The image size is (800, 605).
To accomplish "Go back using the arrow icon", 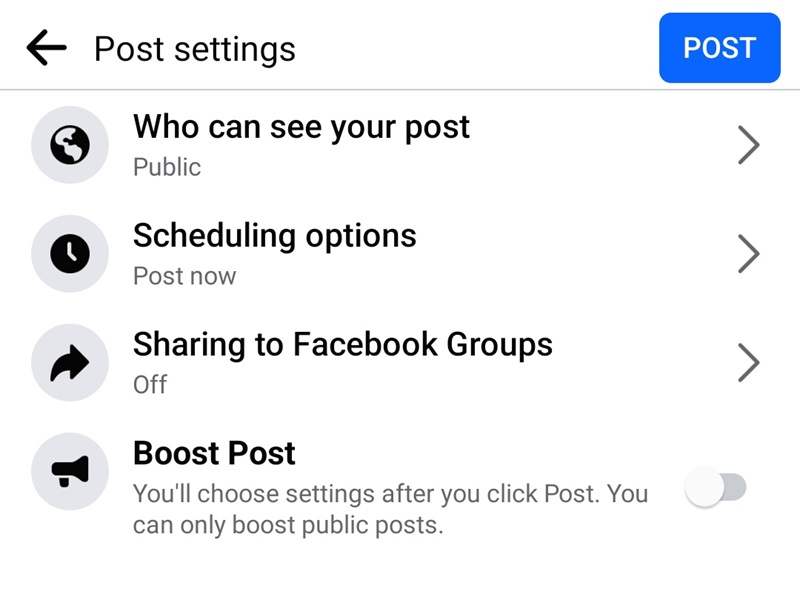I will 46,48.
